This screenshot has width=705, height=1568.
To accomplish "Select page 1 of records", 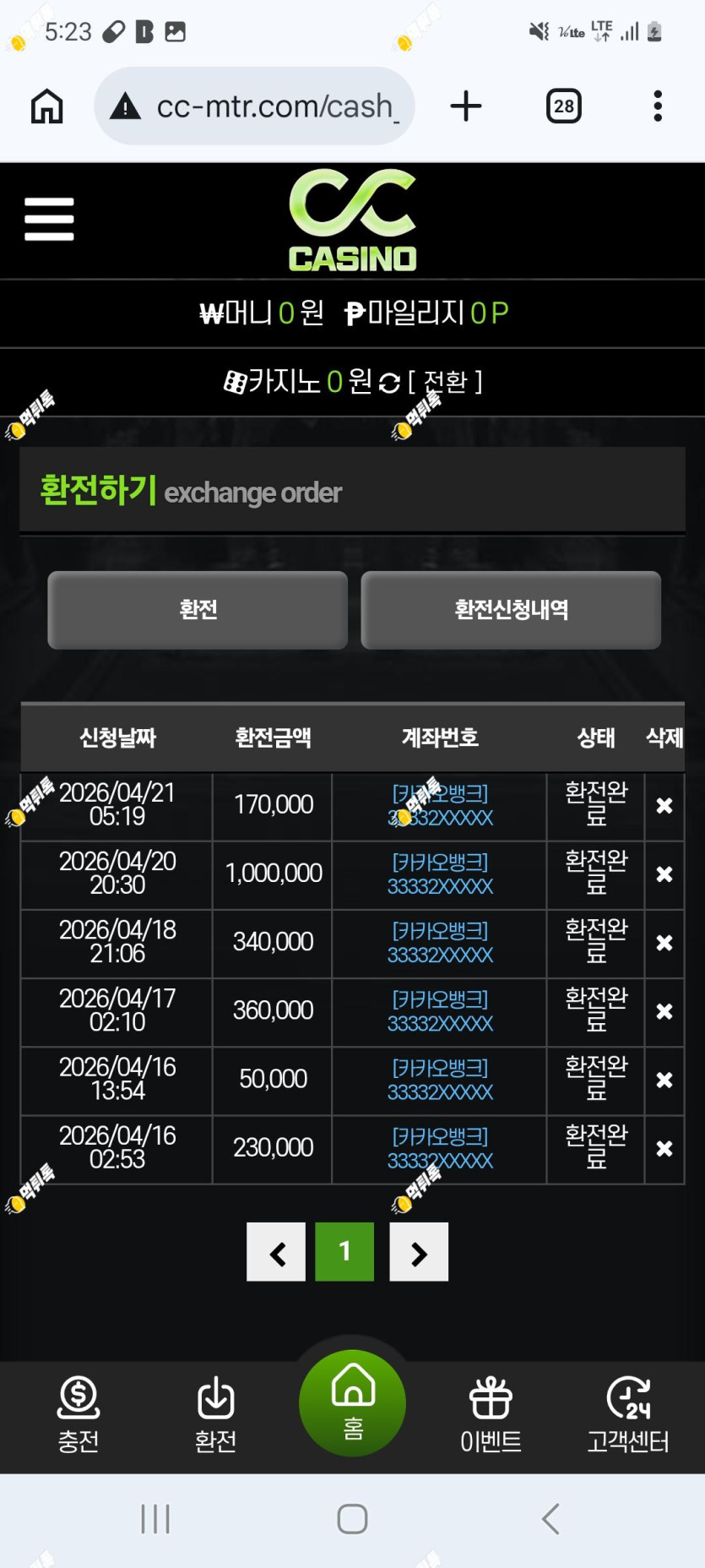I will coord(344,1252).
